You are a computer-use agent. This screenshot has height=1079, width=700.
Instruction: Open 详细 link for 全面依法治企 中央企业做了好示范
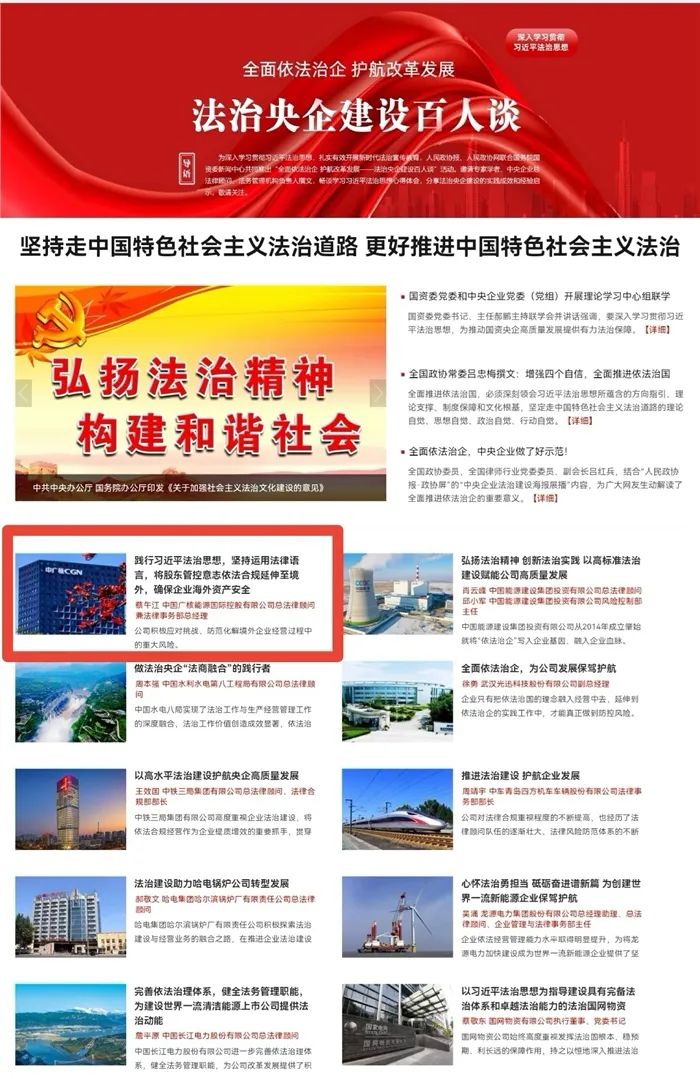[x=545, y=498]
